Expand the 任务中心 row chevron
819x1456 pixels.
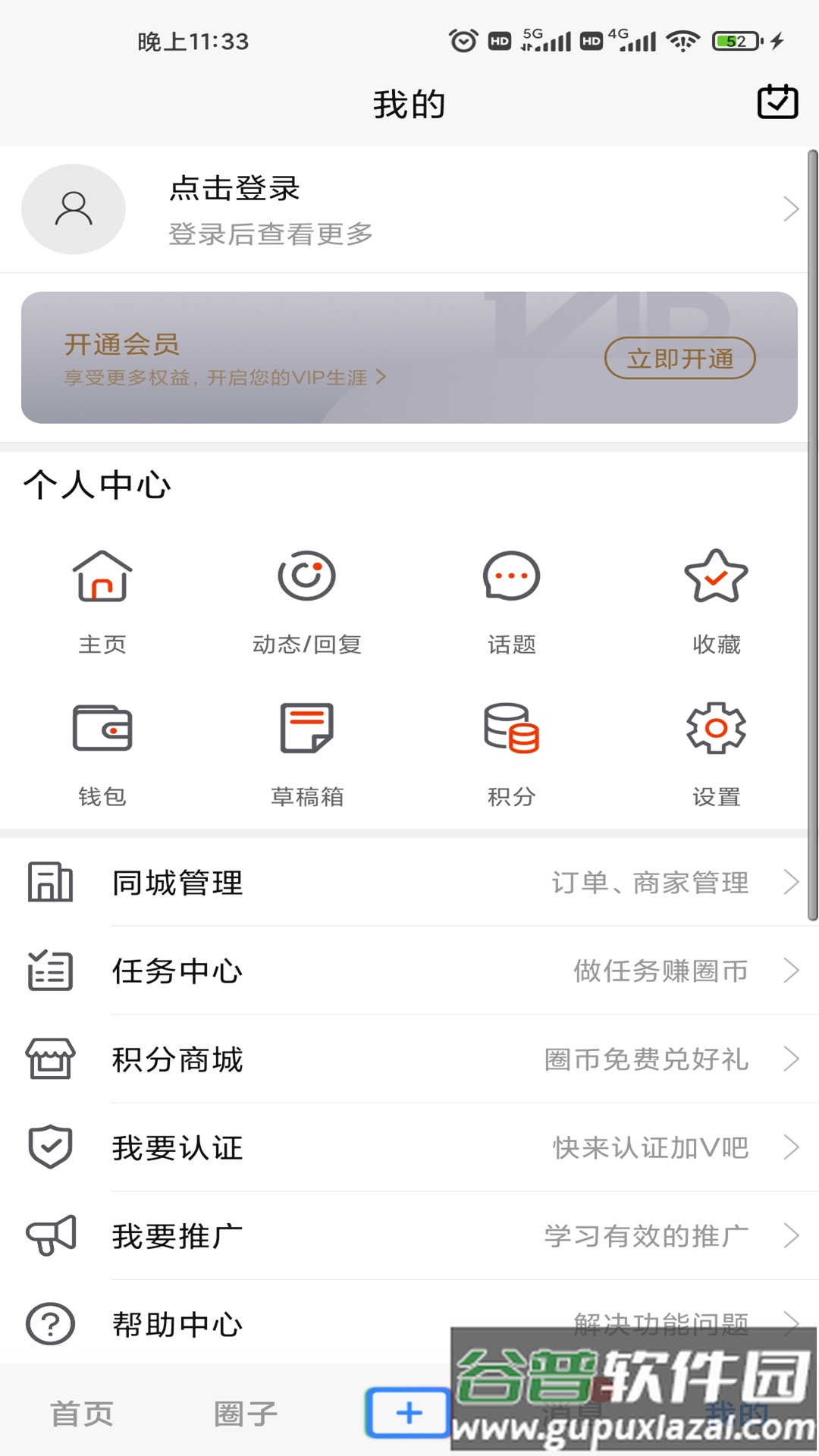click(x=792, y=971)
